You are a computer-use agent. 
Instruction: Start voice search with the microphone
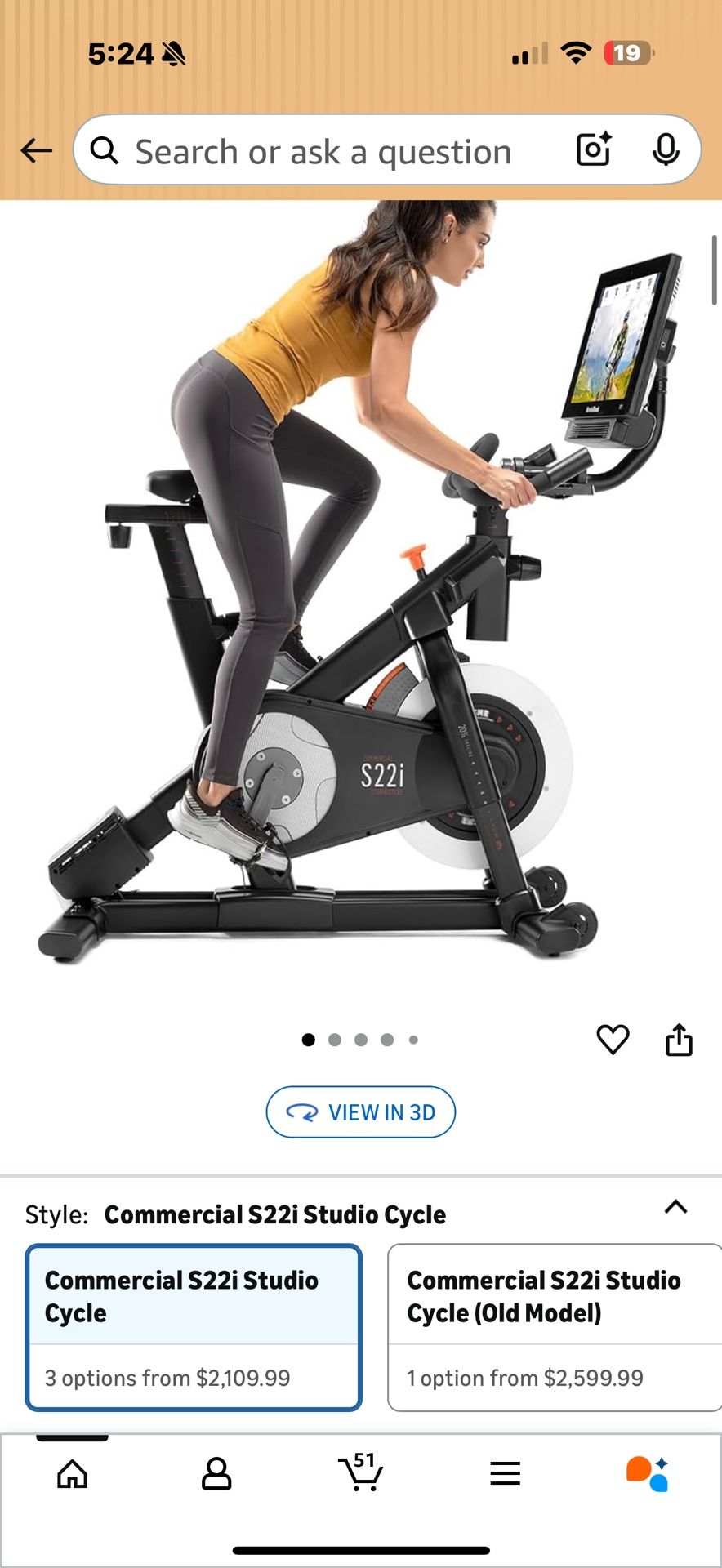[x=666, y=149]
